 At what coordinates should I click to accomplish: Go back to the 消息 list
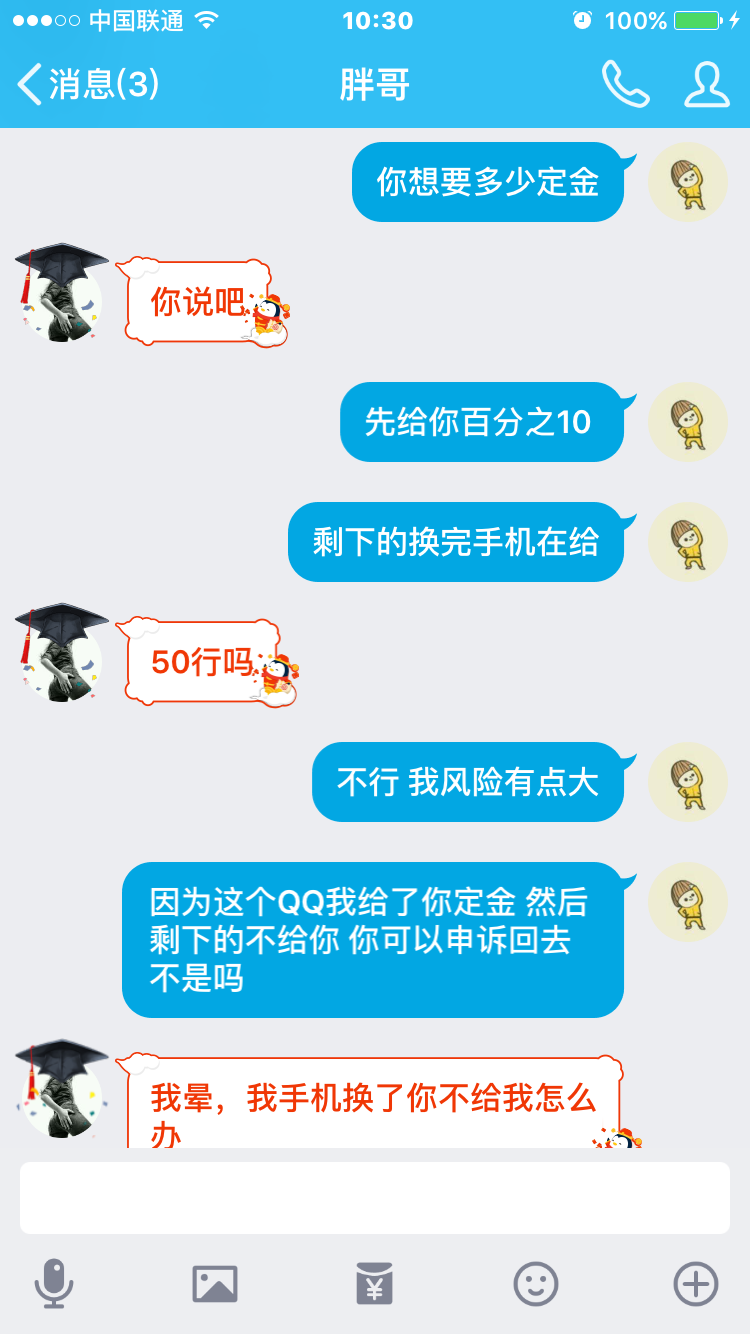click(x=88, y=84)
